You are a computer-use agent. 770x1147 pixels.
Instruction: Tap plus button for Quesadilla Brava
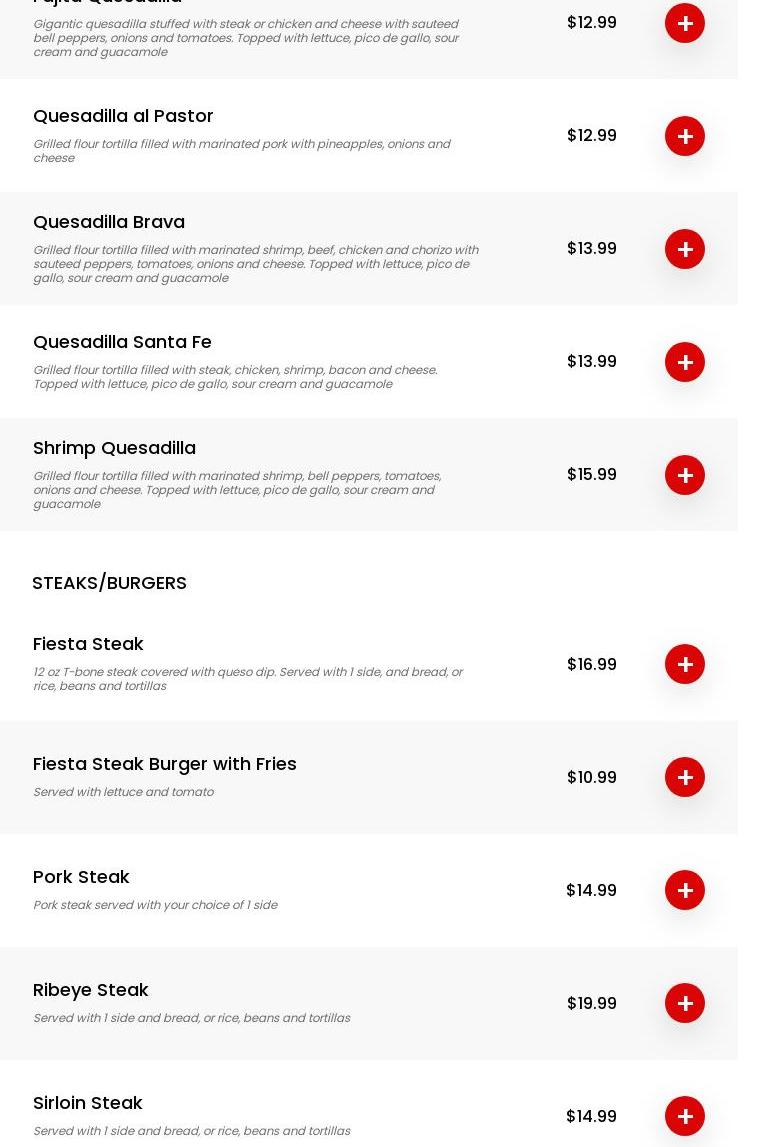click(685, 249)
